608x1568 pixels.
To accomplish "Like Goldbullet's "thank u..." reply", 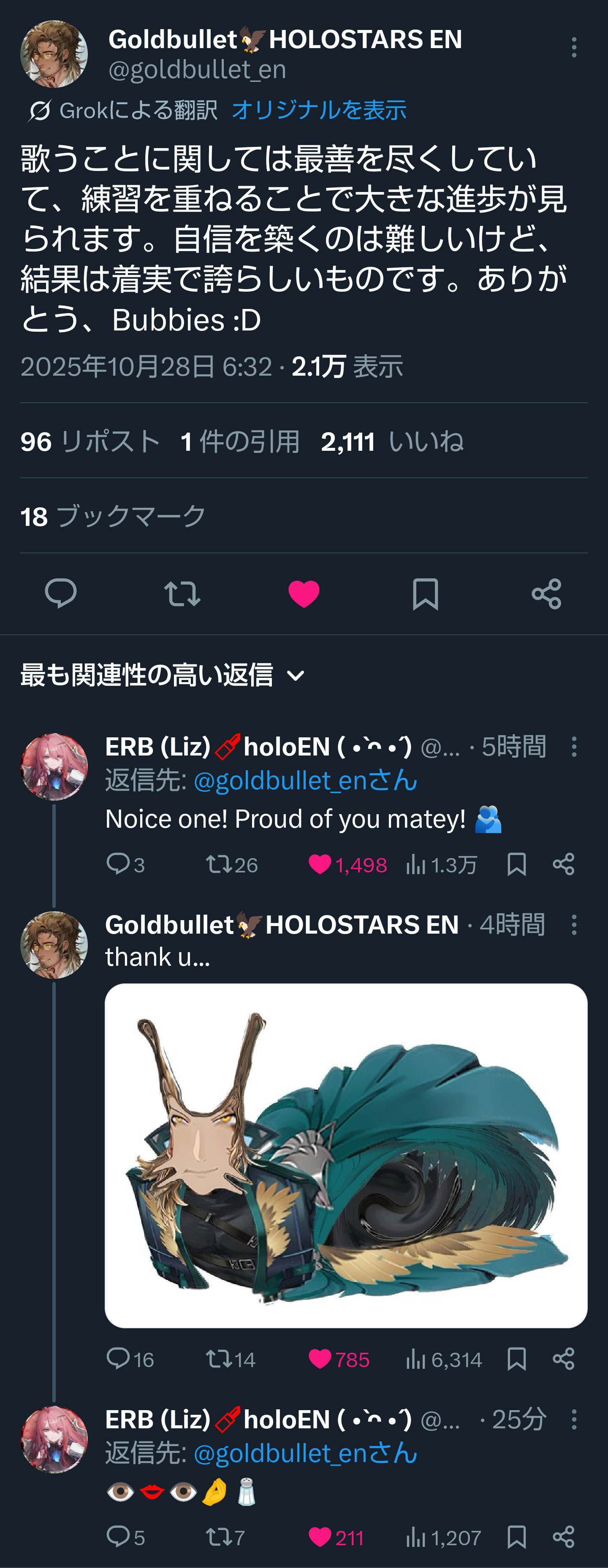I will 320,1359.
